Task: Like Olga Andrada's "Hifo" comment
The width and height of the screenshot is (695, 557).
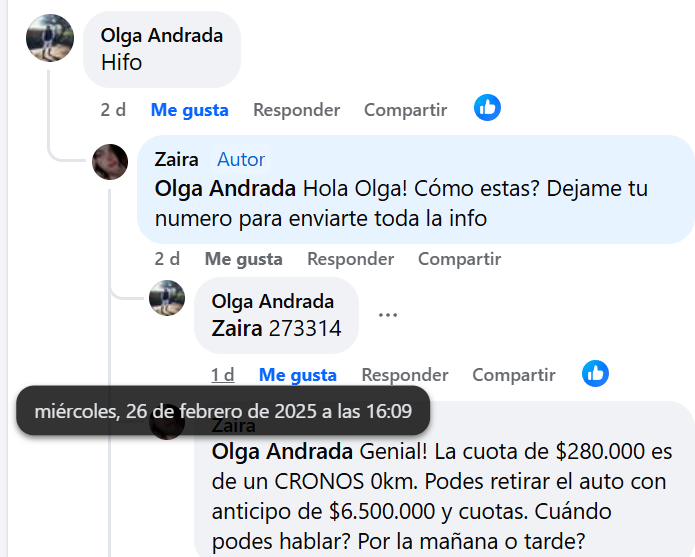Action: (x=189, y=110)
